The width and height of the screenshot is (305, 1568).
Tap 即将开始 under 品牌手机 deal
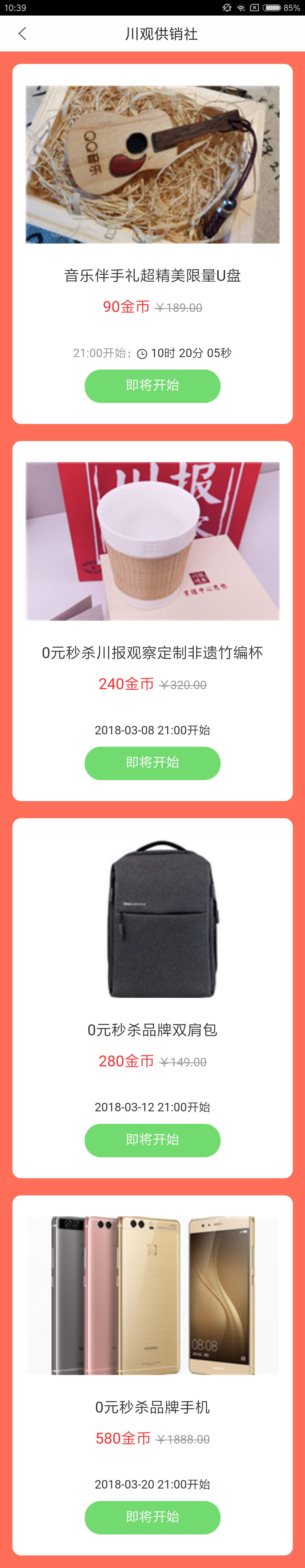click(152, 1516)
